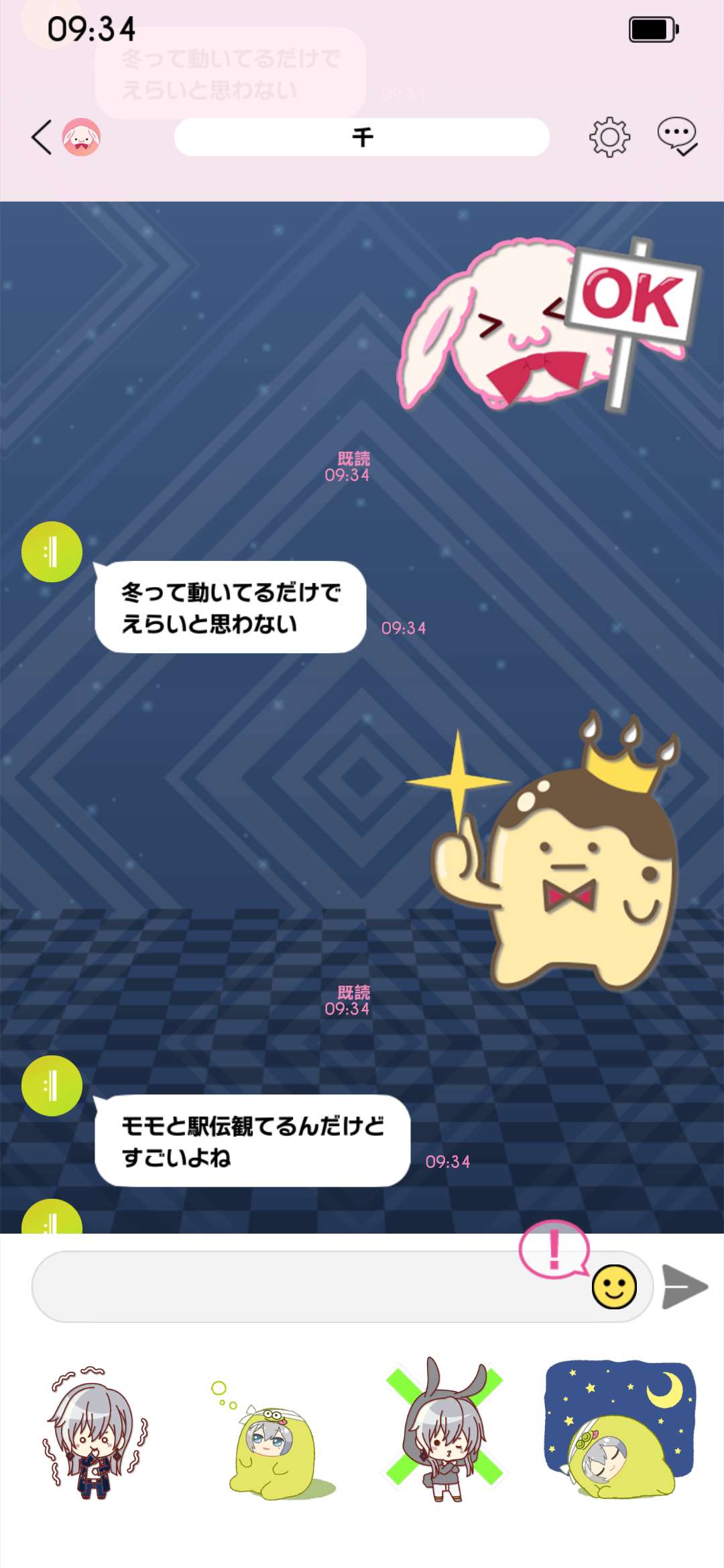Screen dimensions: 724x1568
Task: Open the speech bubble checkmark icon
Action: coord(677,136)
